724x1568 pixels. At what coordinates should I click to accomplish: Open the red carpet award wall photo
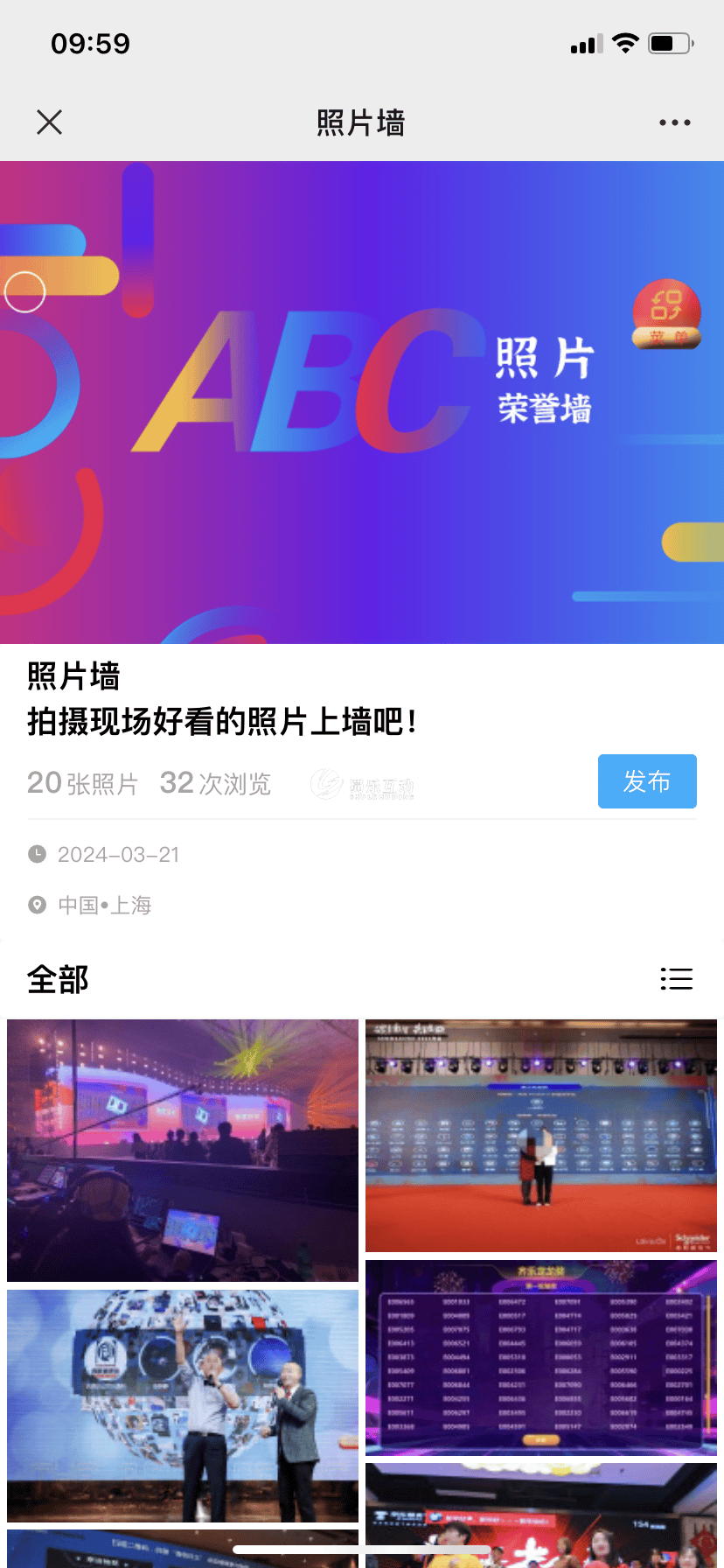[x=540, y=1135]
